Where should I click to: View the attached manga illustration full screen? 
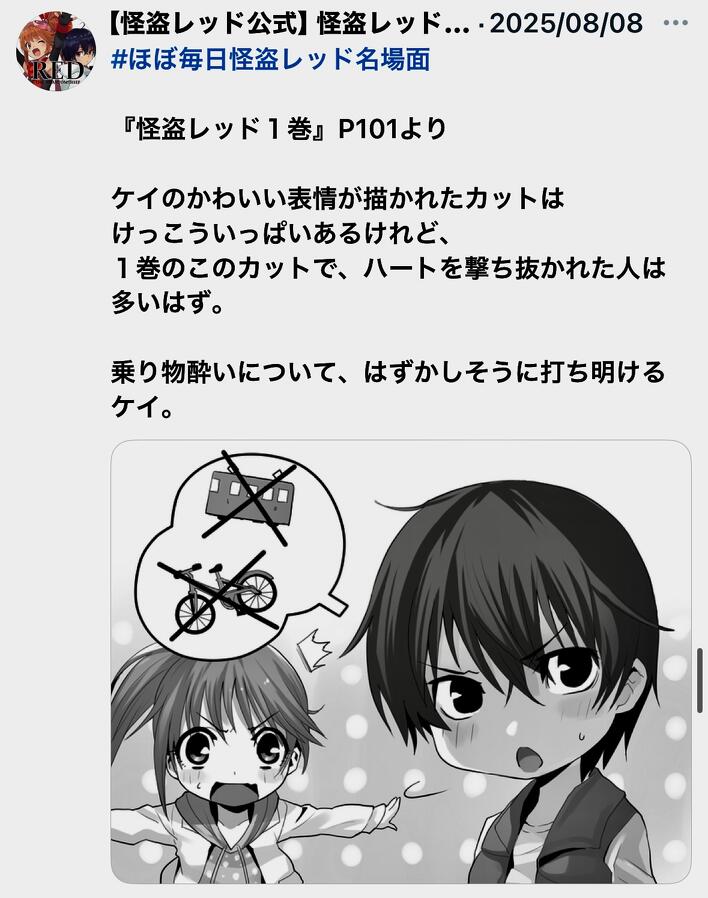click(x=400, y=660)
